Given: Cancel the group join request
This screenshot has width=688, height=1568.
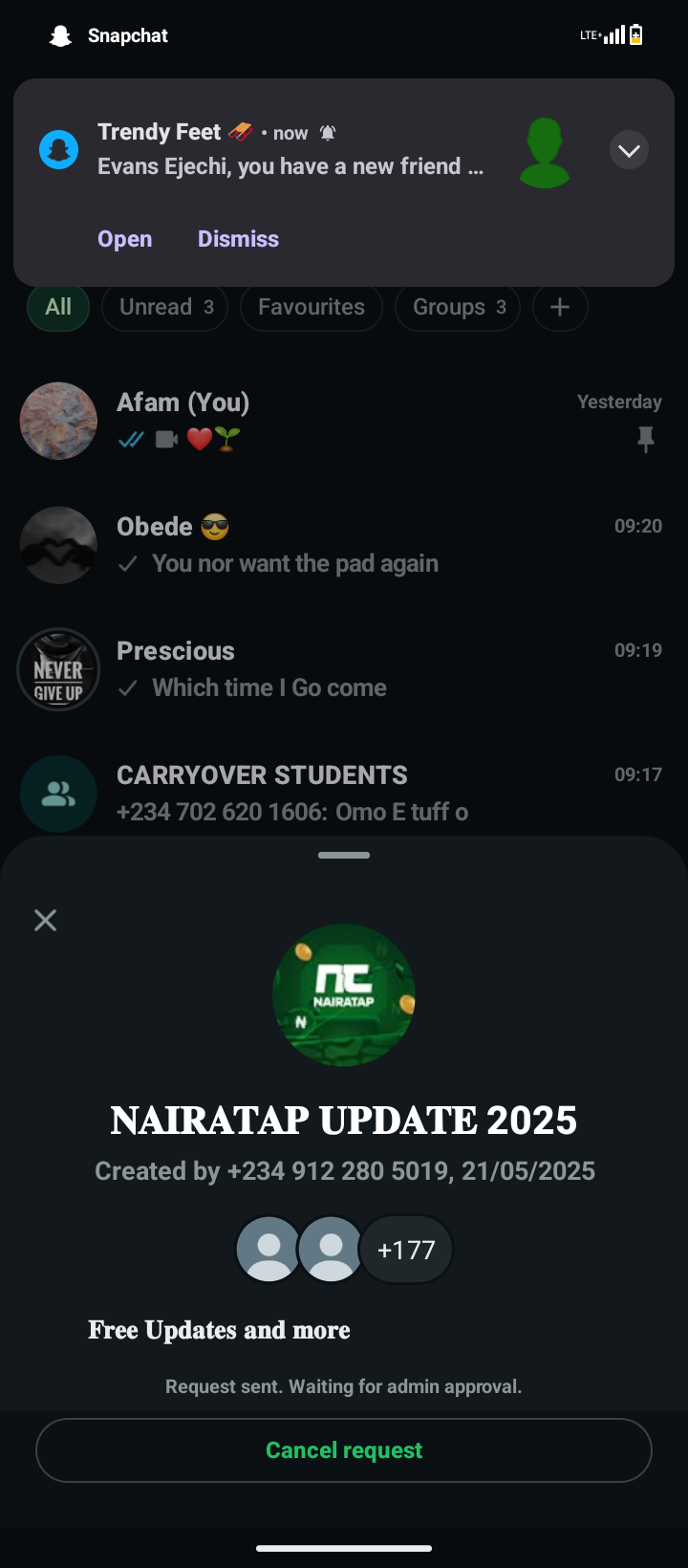Looking at the screenshot, I should [x=344, y=1450].
